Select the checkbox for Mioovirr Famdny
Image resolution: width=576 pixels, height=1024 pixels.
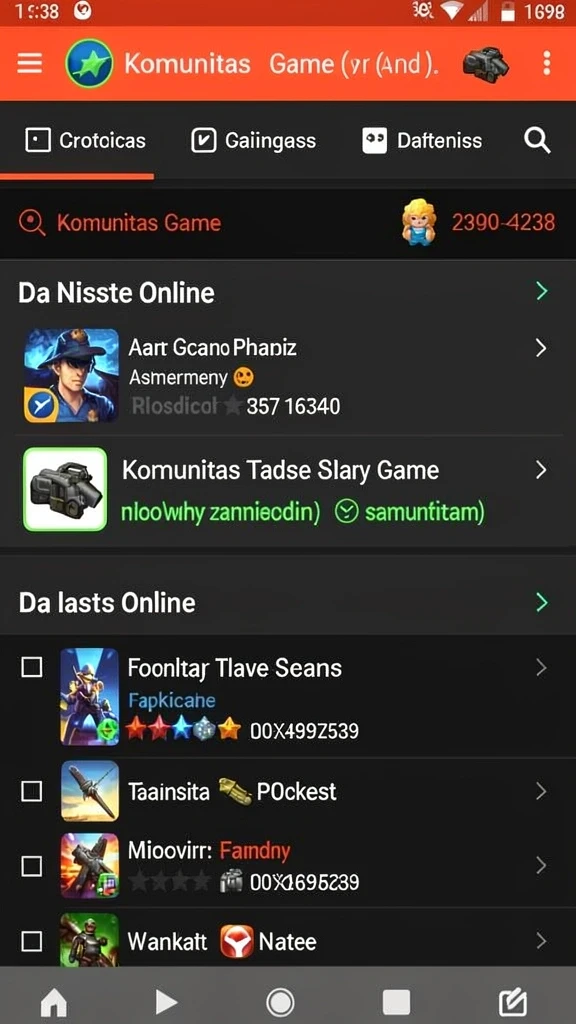pyautogui.click(x=32, y=867)
